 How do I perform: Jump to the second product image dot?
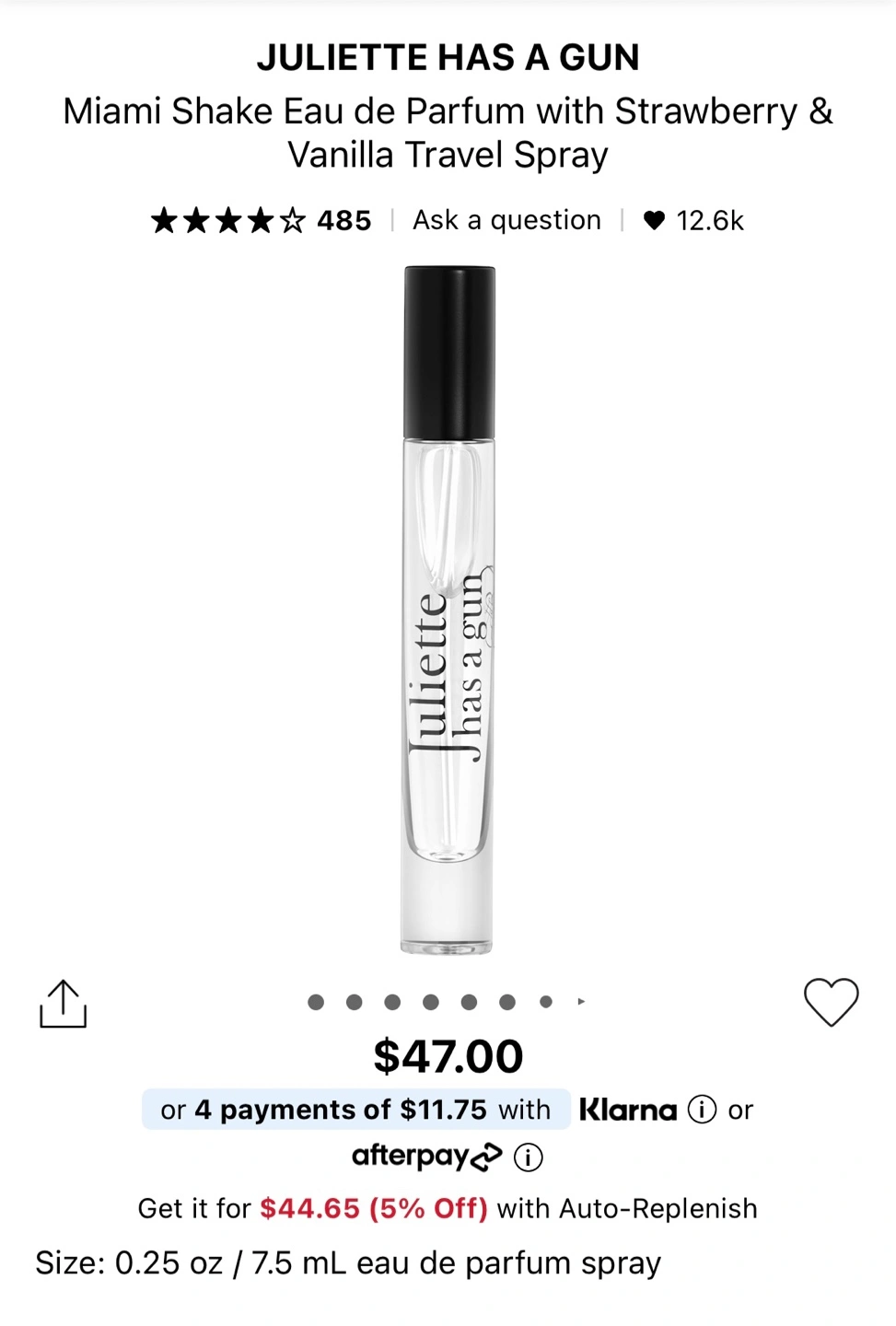click(355, 1002)
